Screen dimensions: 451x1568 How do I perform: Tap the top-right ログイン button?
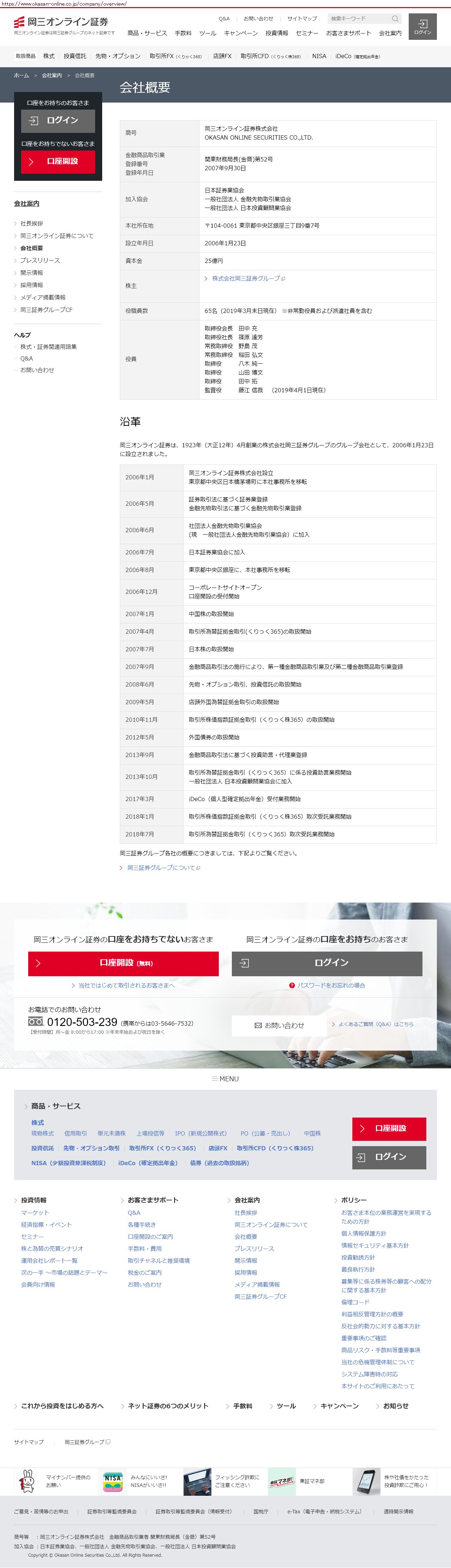(x=422, y=27)
